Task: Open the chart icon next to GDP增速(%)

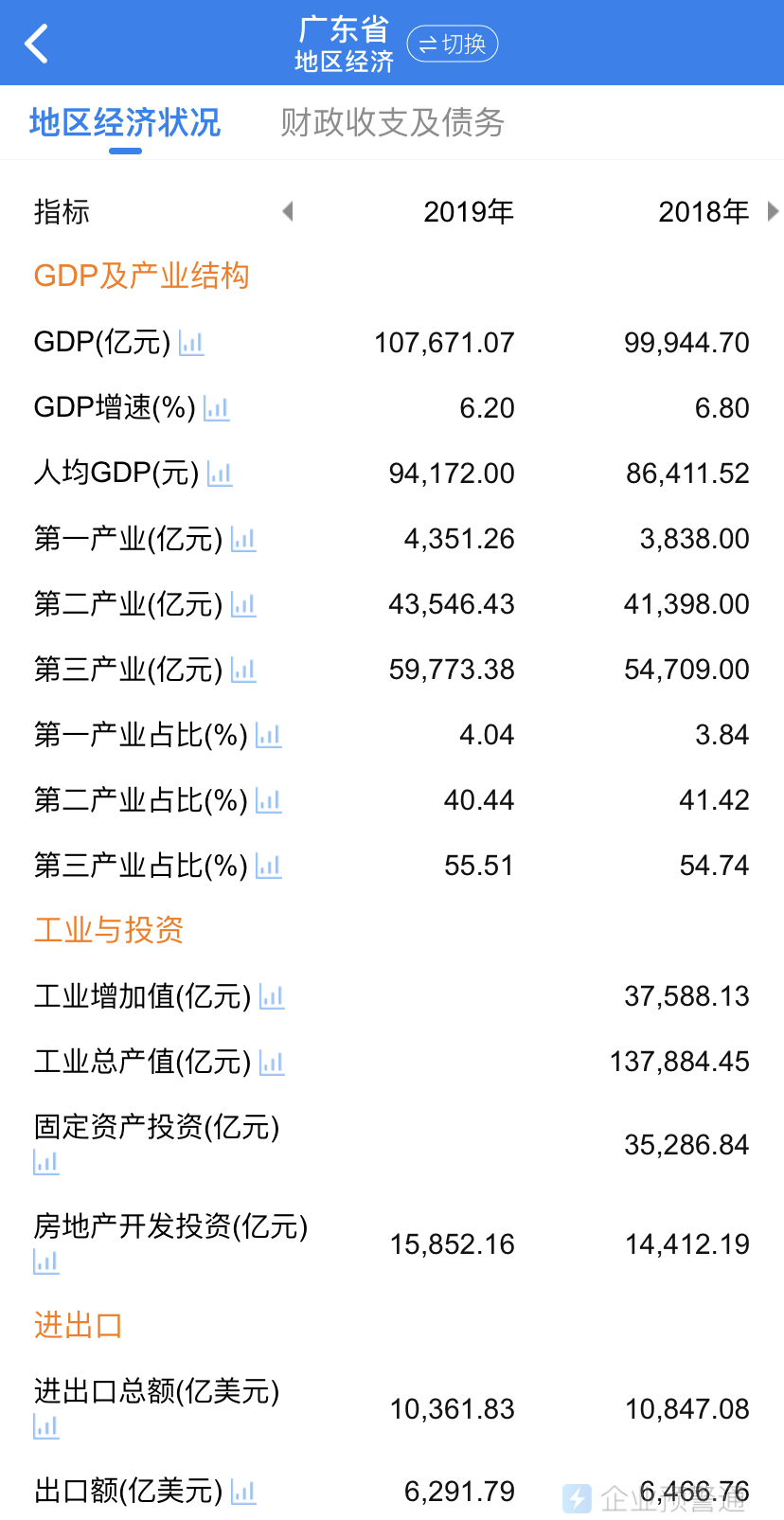Action: point(217,408)
